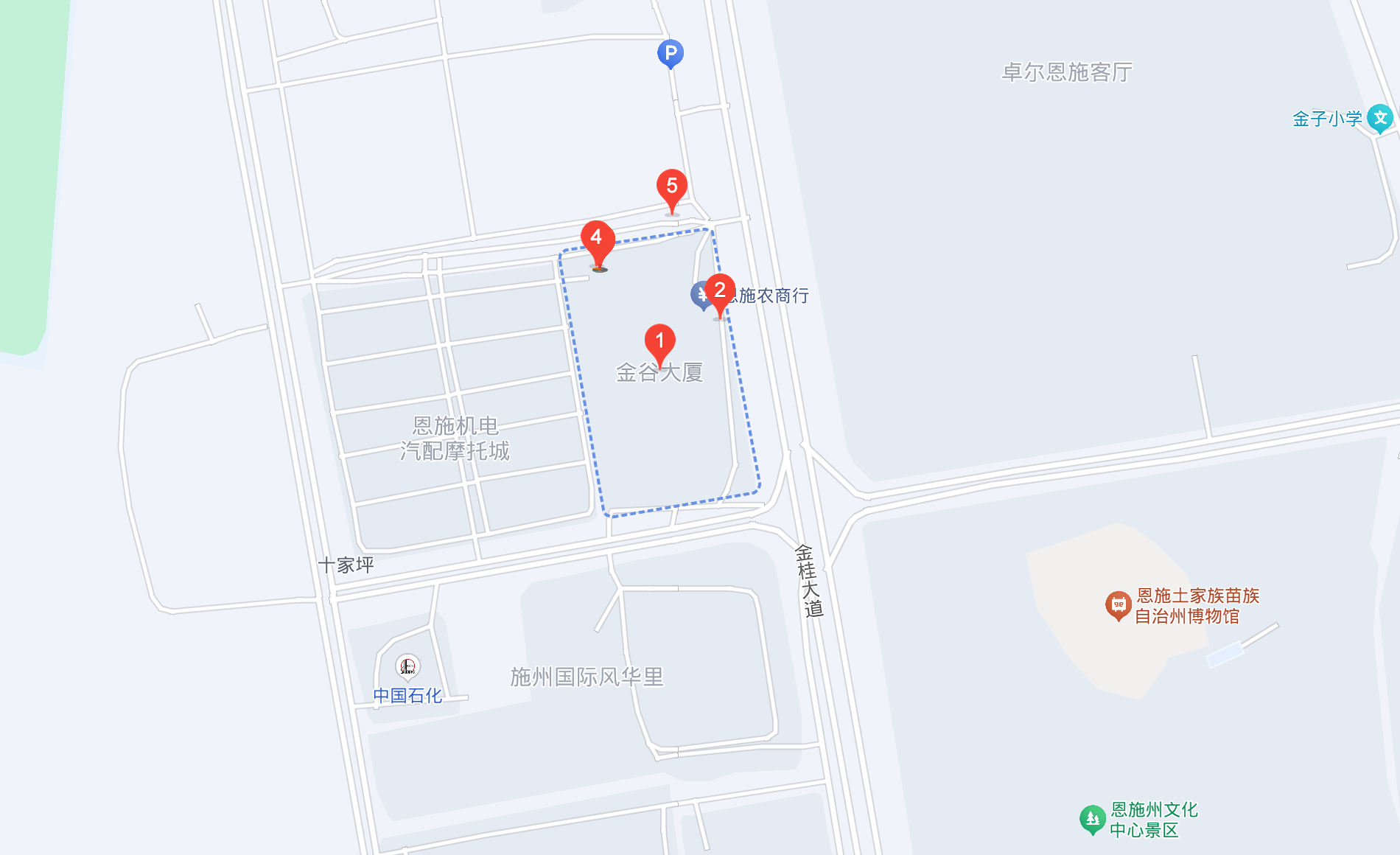Select red map marker 2
Screen dimensions: 1400x855
(720, 293)
